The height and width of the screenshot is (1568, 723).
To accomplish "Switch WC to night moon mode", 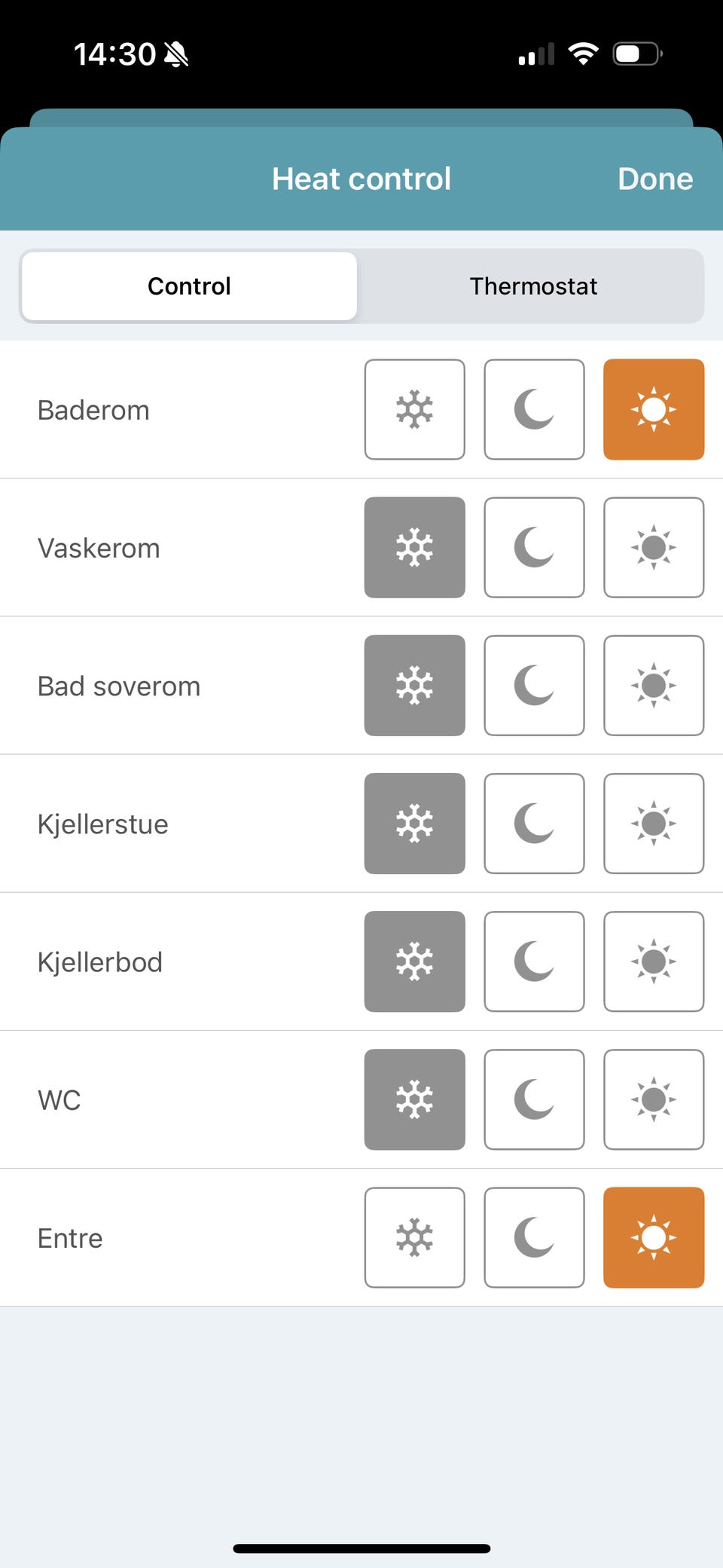I will point(534,1099).
